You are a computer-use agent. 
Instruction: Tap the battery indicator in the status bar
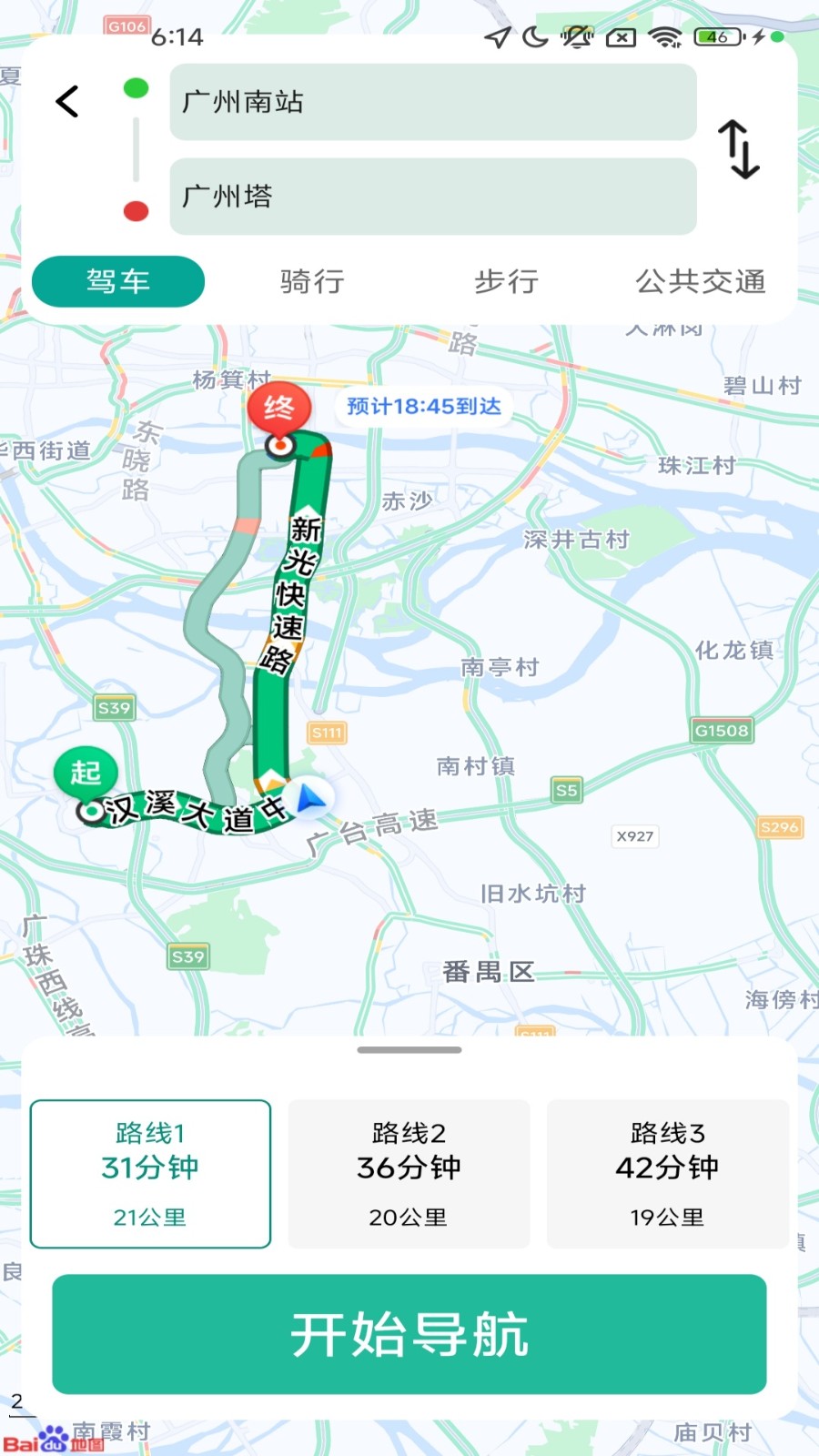(x=719, y=36)
